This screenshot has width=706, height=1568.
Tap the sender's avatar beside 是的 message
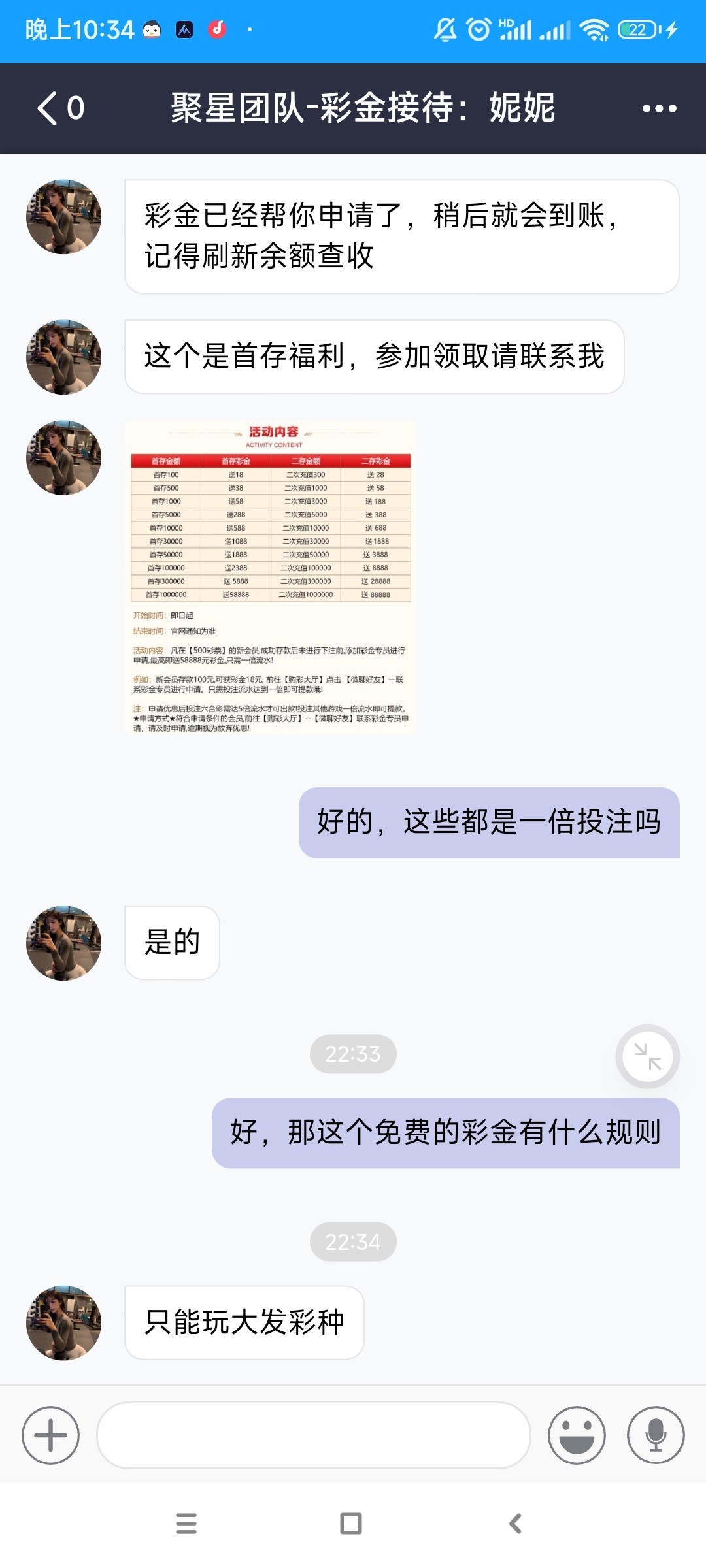click(63, 943)
